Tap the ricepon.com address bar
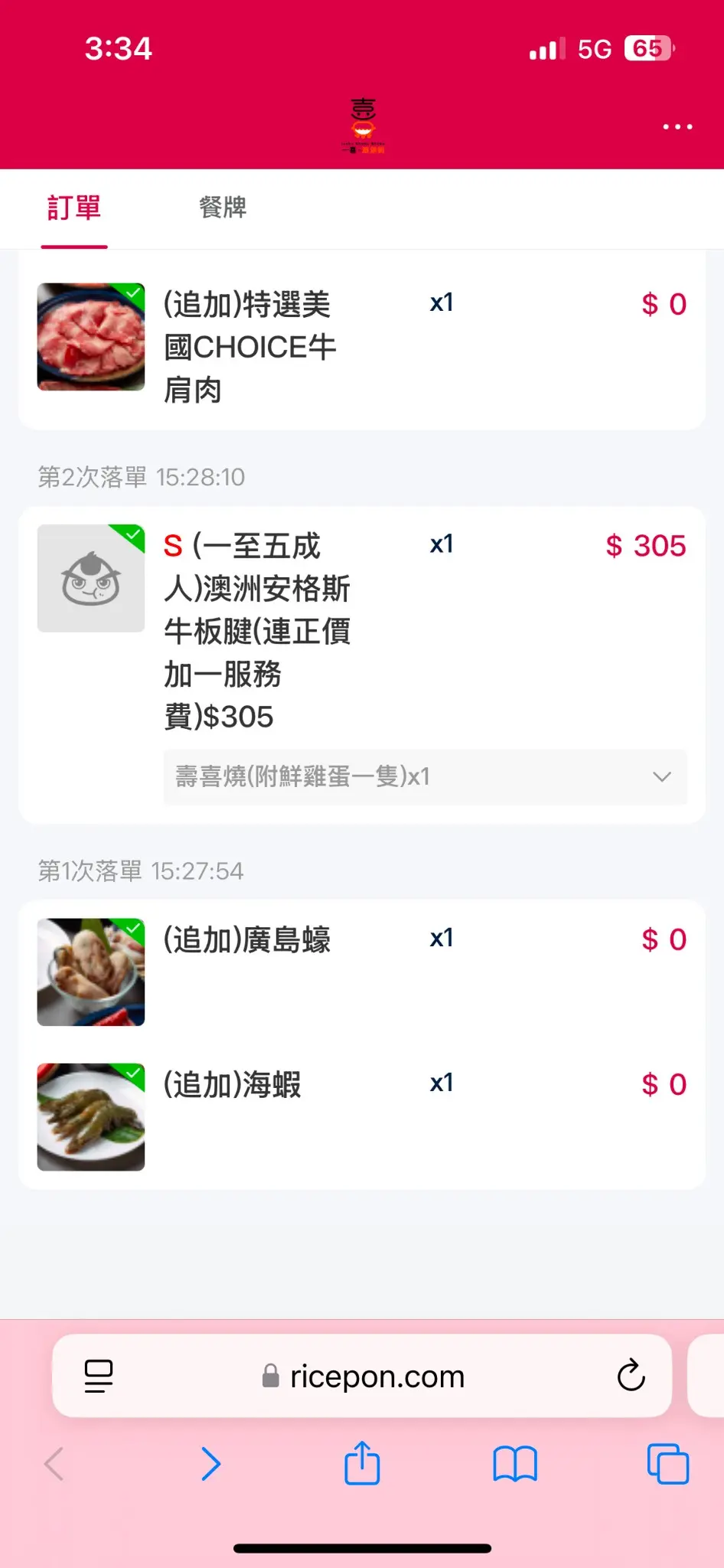This screenshot has width=724, height=1568. tap(364, 1377)
